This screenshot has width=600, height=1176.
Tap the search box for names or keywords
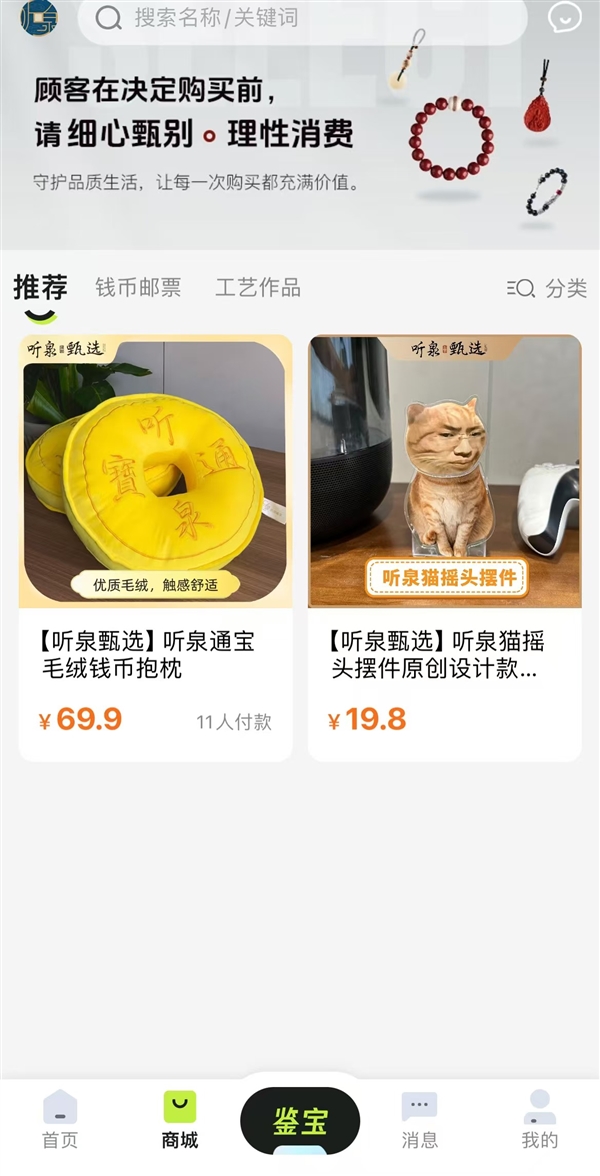coord(300,18)
